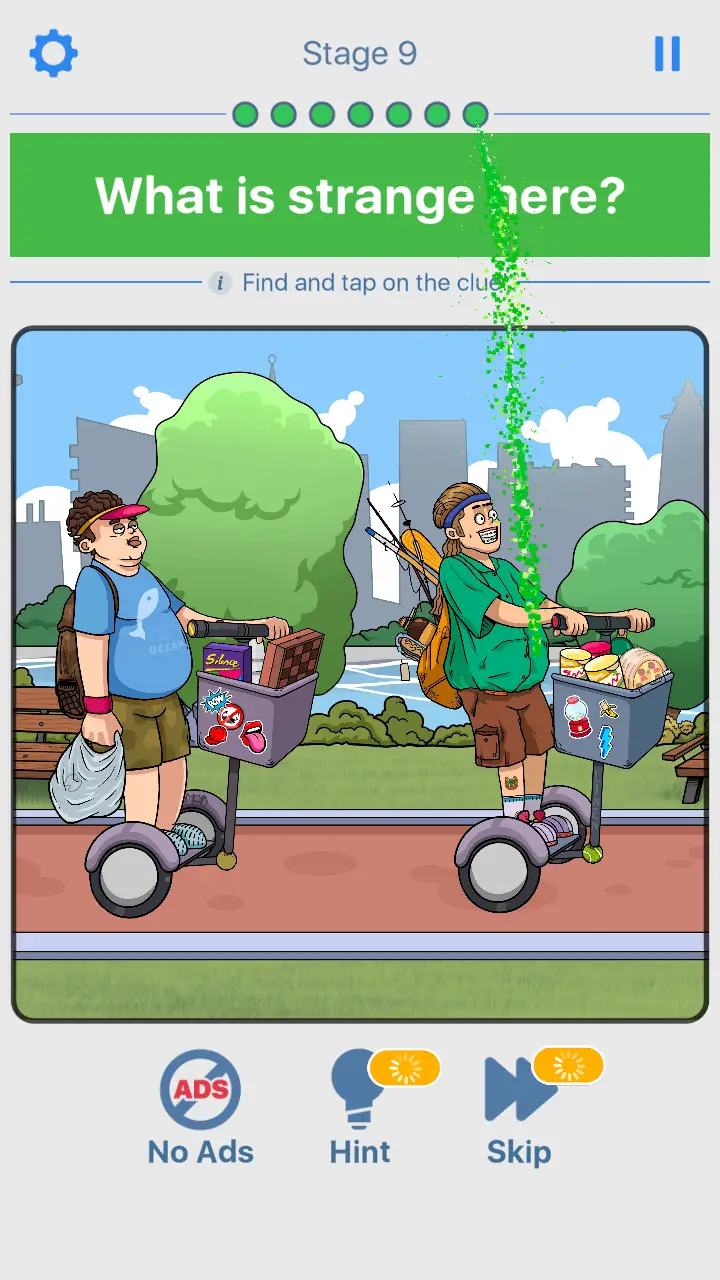The height and width of the screenshot is (1280, 720).
Task: Tap the info icon beside the instruction
Action: coord(221,283)
